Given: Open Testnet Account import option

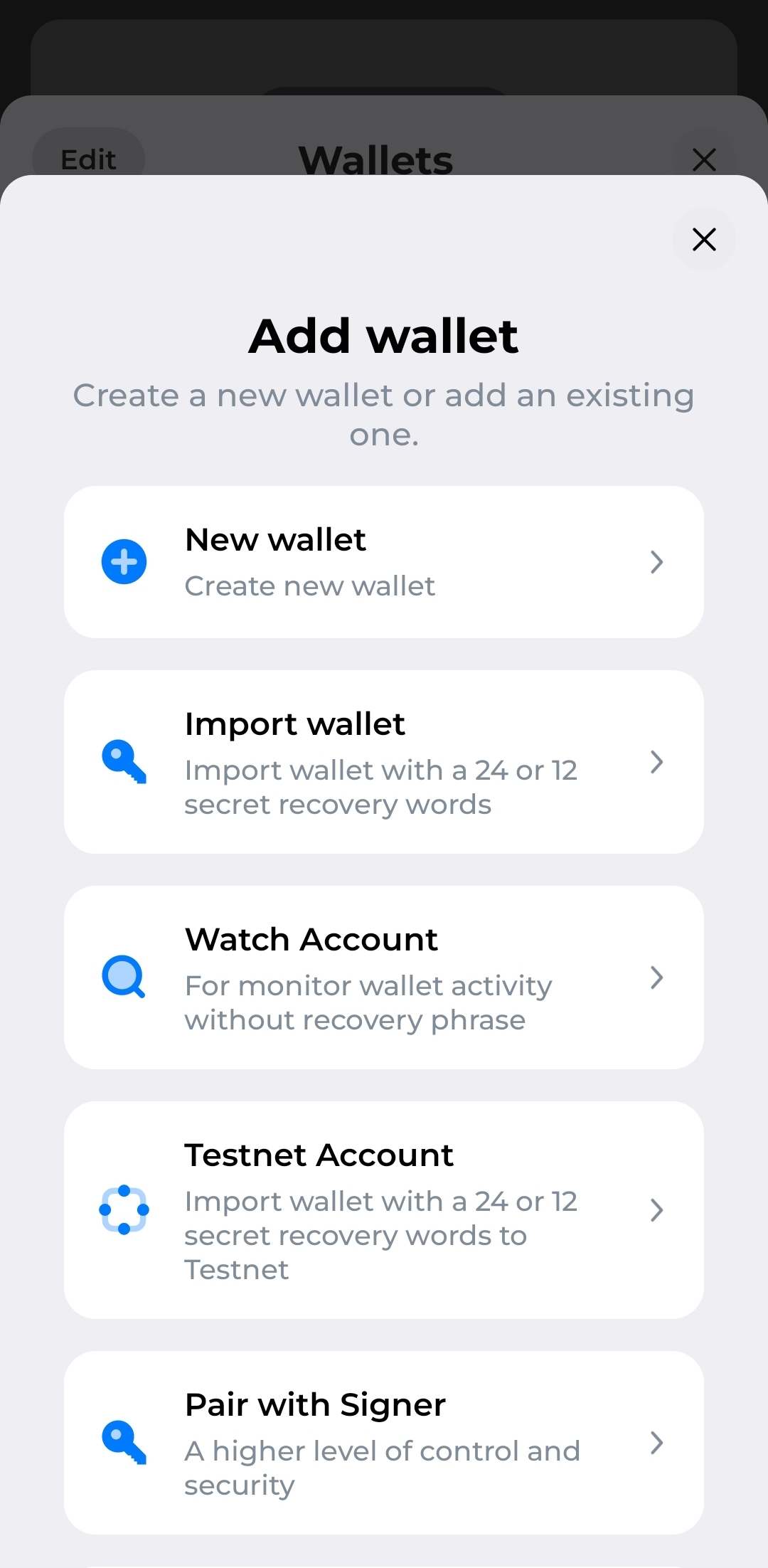Looking at the screenshot, I should (x=384, y=1211).
